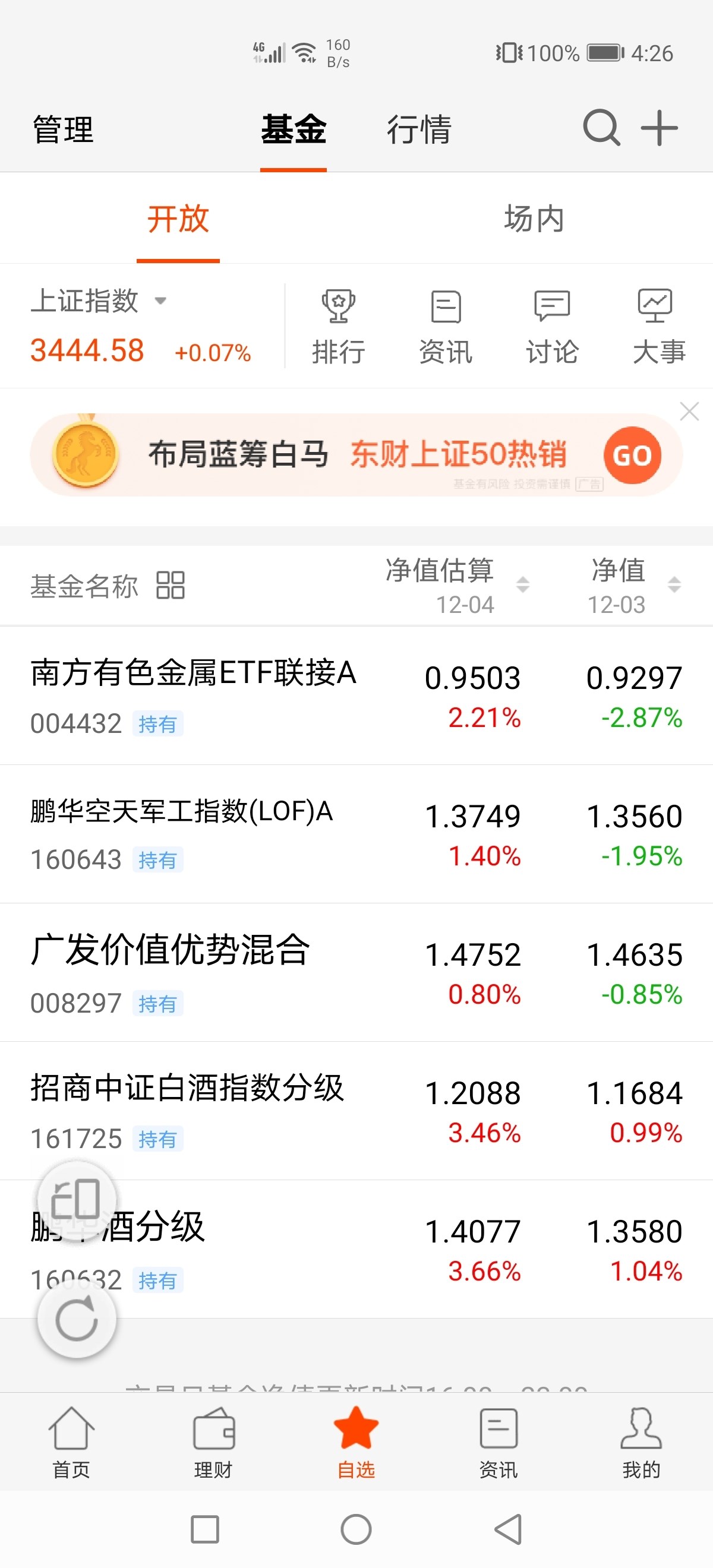Open the 大事 events shortcut
The image size is (713, 1568).
659,327
